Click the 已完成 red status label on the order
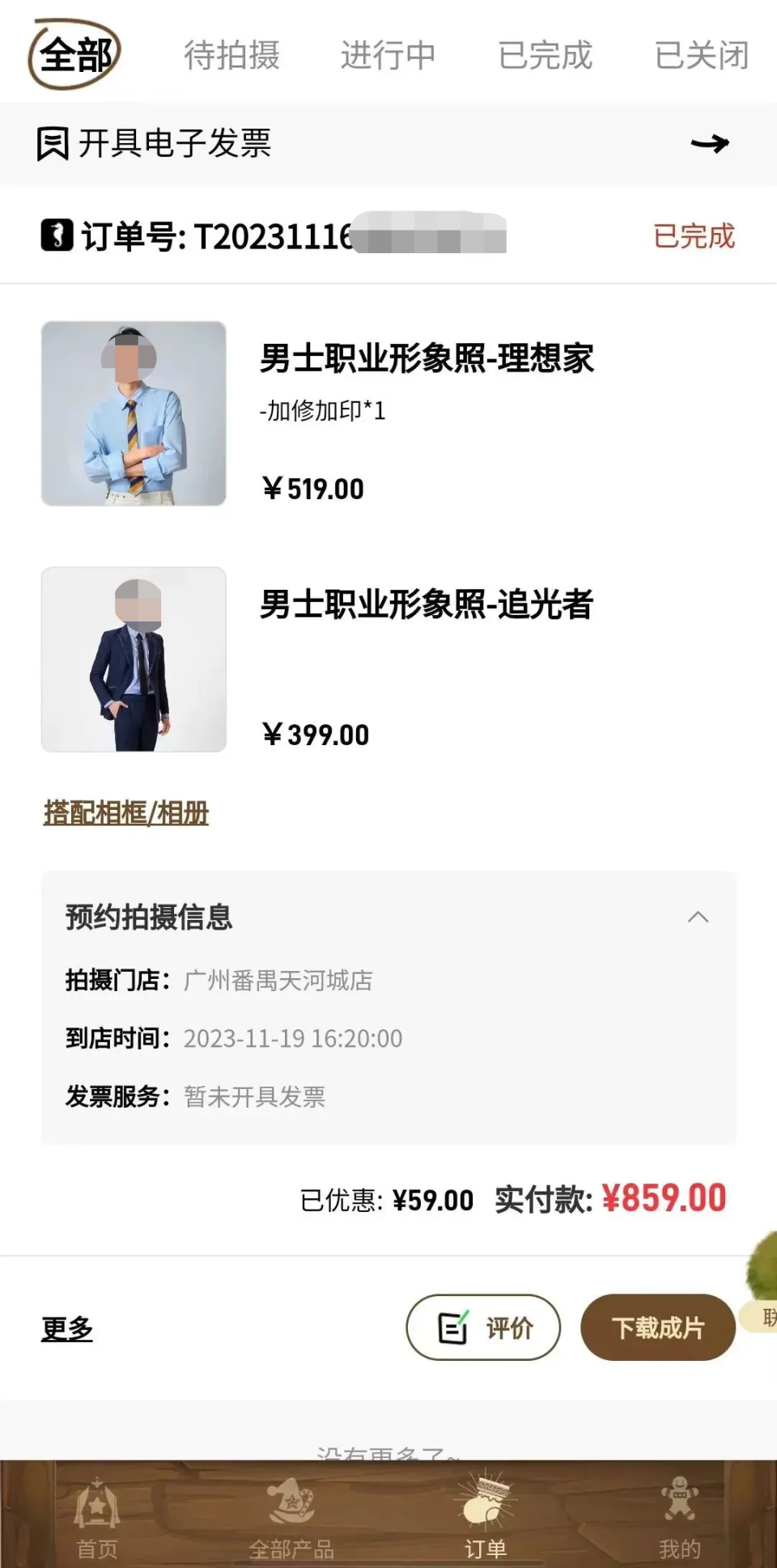Screen dimensions: 777x1568 (x=693, y=236)
